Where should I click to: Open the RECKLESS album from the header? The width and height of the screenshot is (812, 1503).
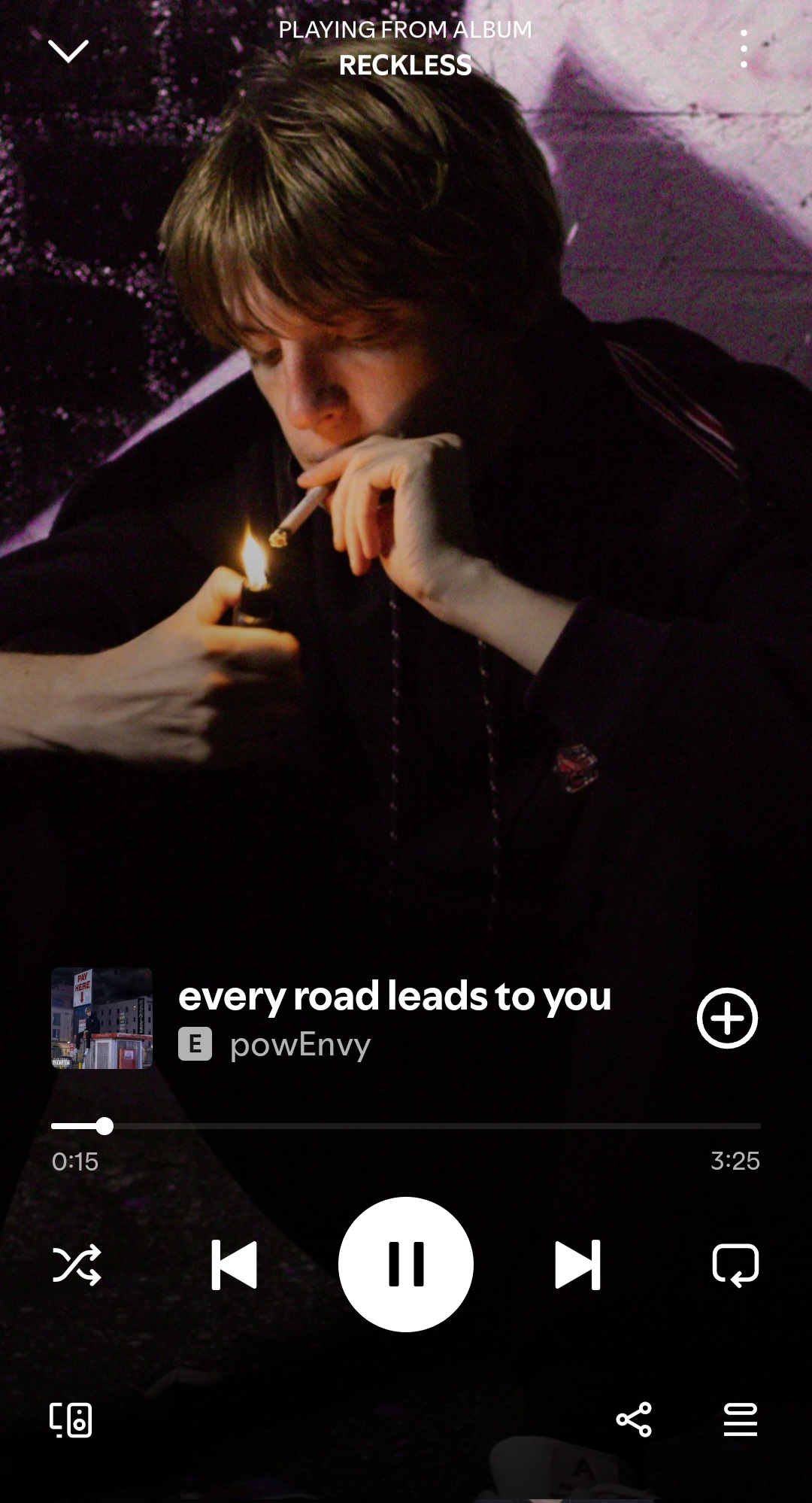(x=405, y=65)
